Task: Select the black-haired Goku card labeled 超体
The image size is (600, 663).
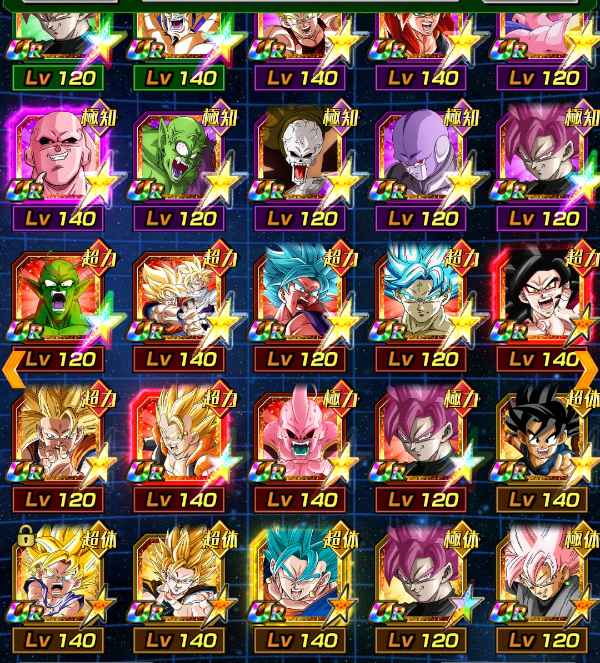Action: pos(540,441)
